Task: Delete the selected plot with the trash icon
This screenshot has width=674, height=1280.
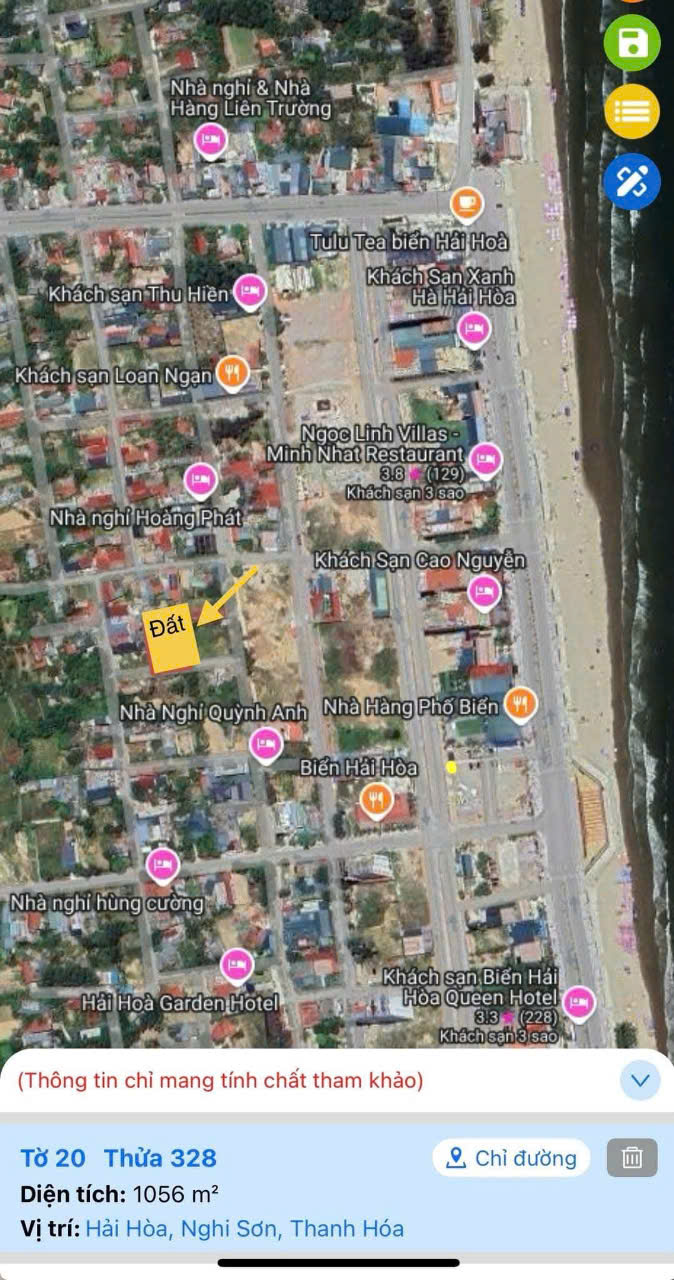Action: tap(632, 1158)
